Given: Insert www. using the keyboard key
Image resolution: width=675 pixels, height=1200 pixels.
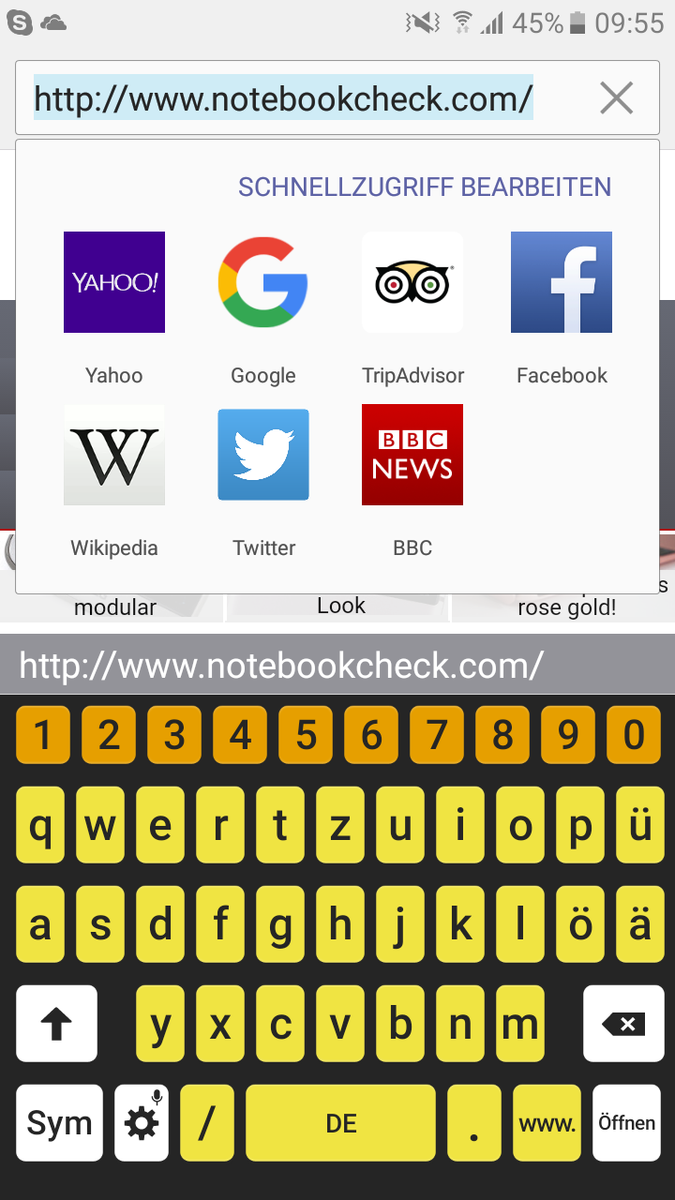Looking at the screenshot, I should [547, 1123].
